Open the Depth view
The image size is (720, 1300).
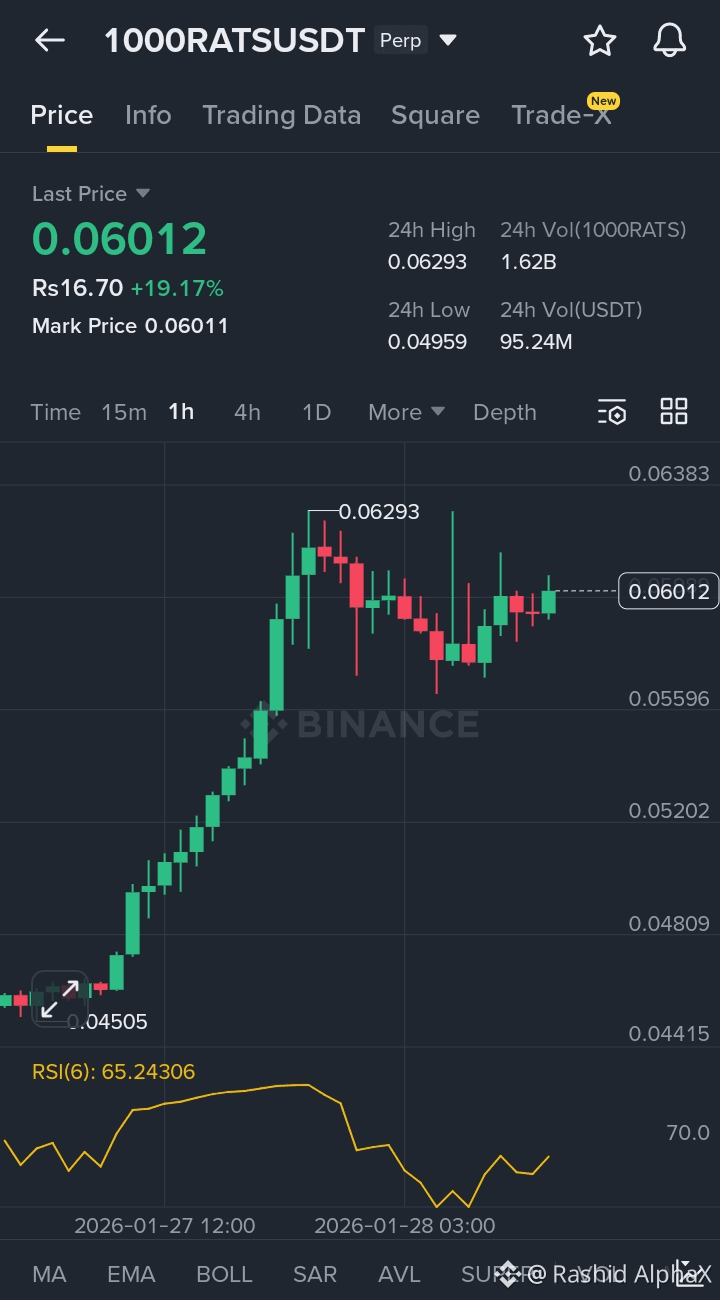(x=504, y=411)
